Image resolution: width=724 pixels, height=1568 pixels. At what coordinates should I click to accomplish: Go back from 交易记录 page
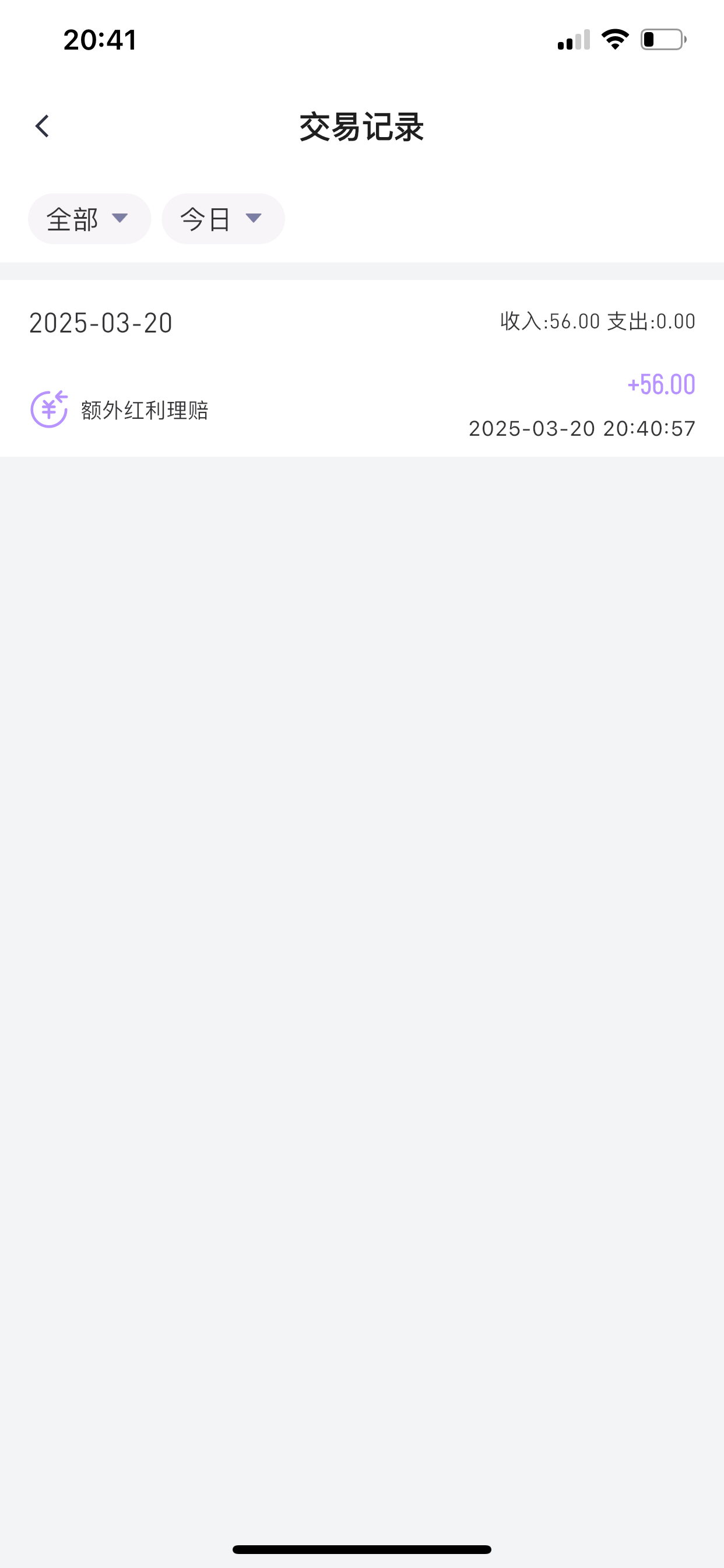42,127
